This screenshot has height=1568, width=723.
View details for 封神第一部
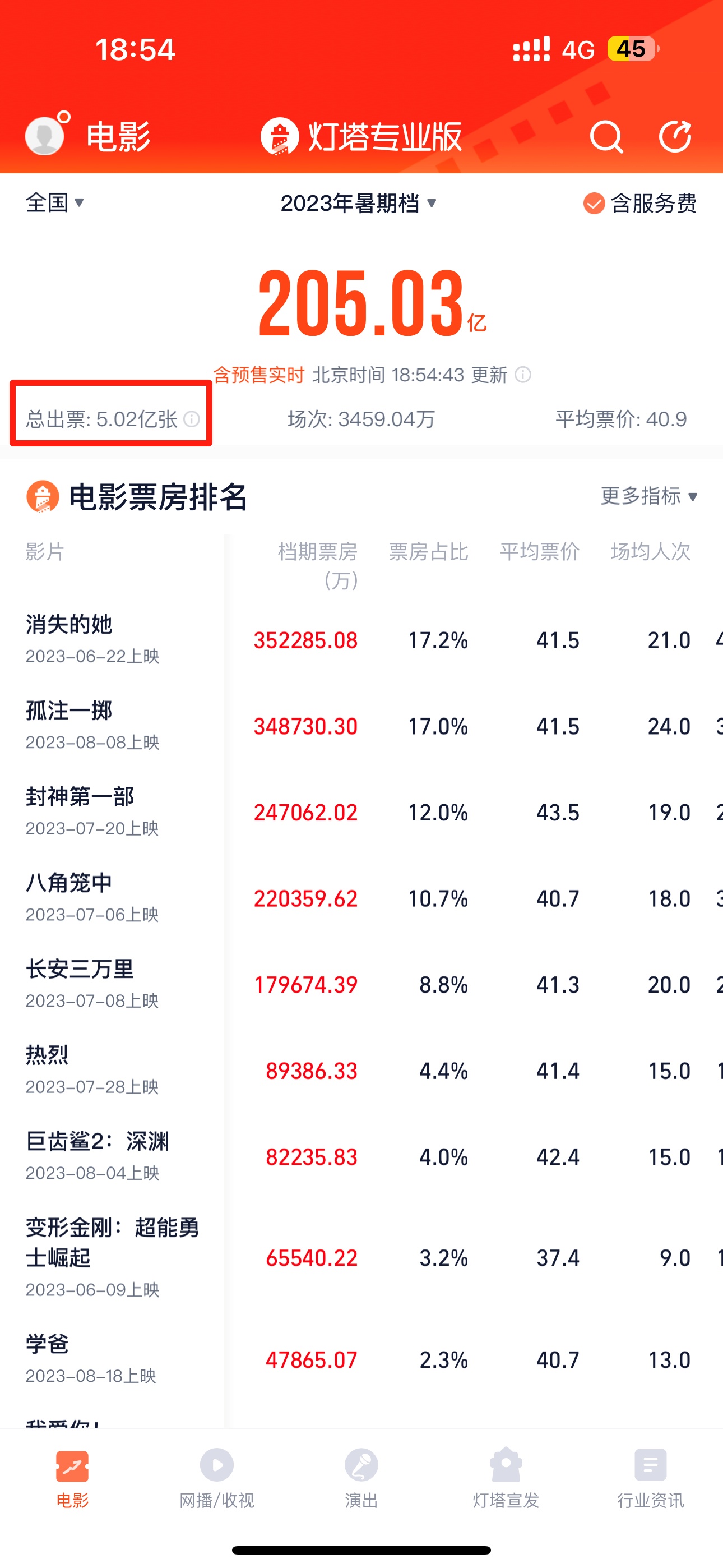coord(80,797)
